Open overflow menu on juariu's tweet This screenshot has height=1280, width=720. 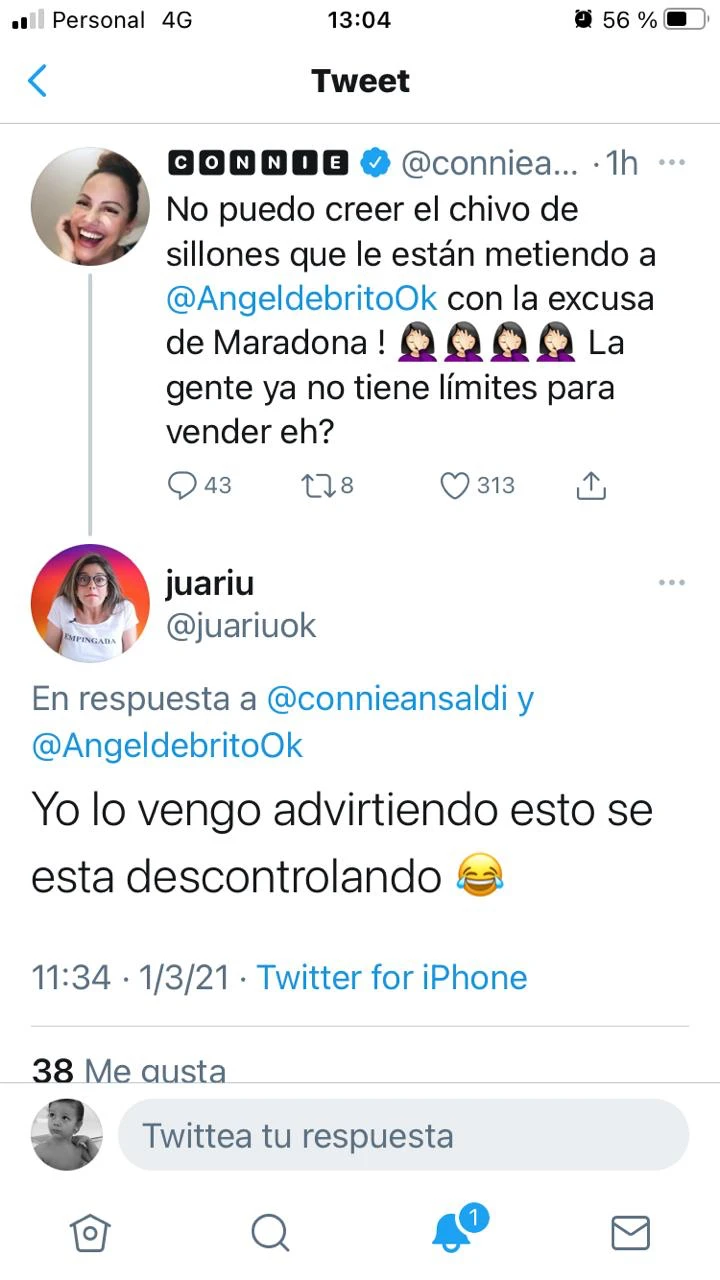point(671,583)
